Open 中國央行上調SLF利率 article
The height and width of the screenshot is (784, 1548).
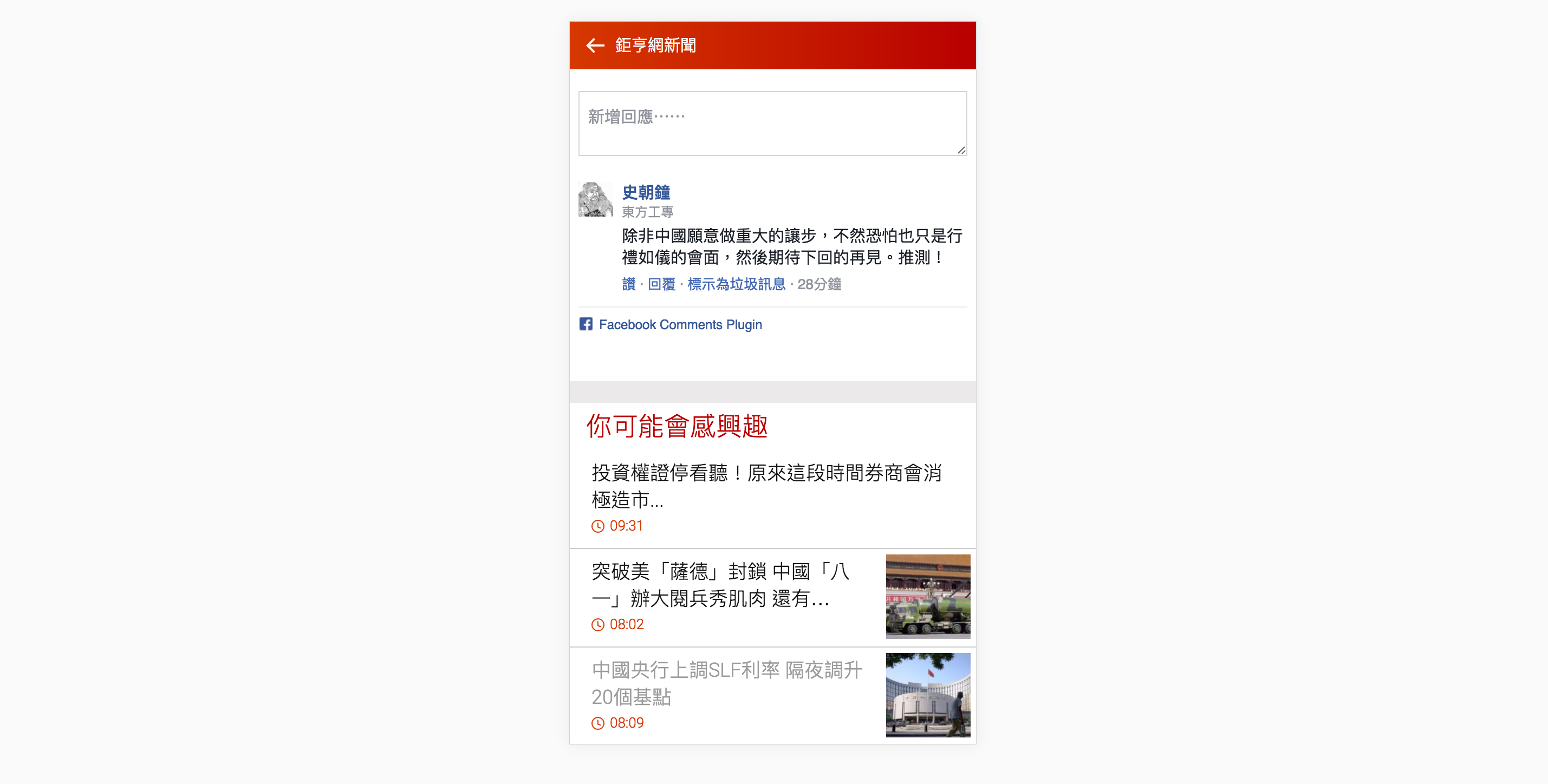[x=773, y=695]
